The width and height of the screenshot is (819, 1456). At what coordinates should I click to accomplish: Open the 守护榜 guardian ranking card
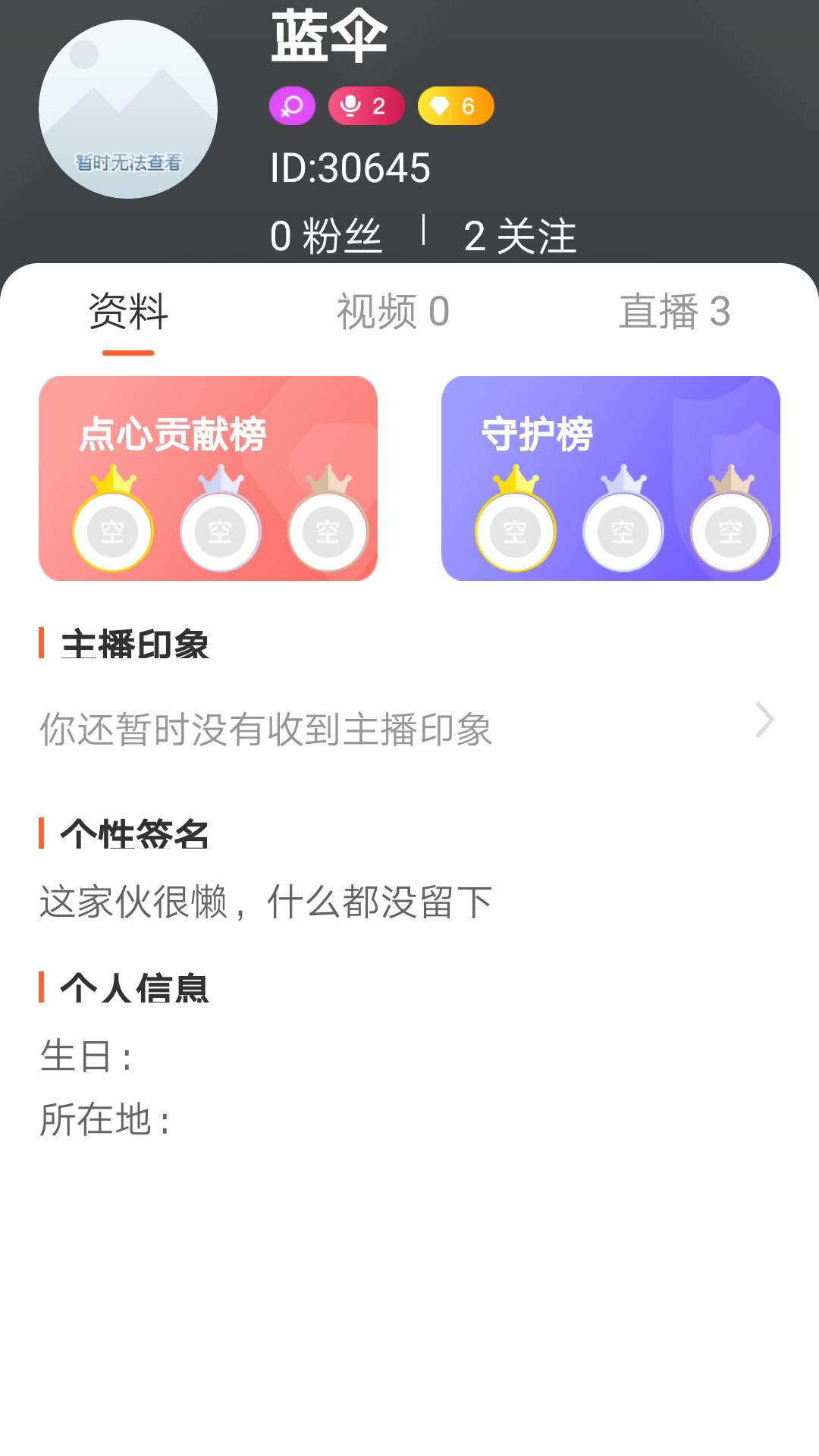point(610,479)
